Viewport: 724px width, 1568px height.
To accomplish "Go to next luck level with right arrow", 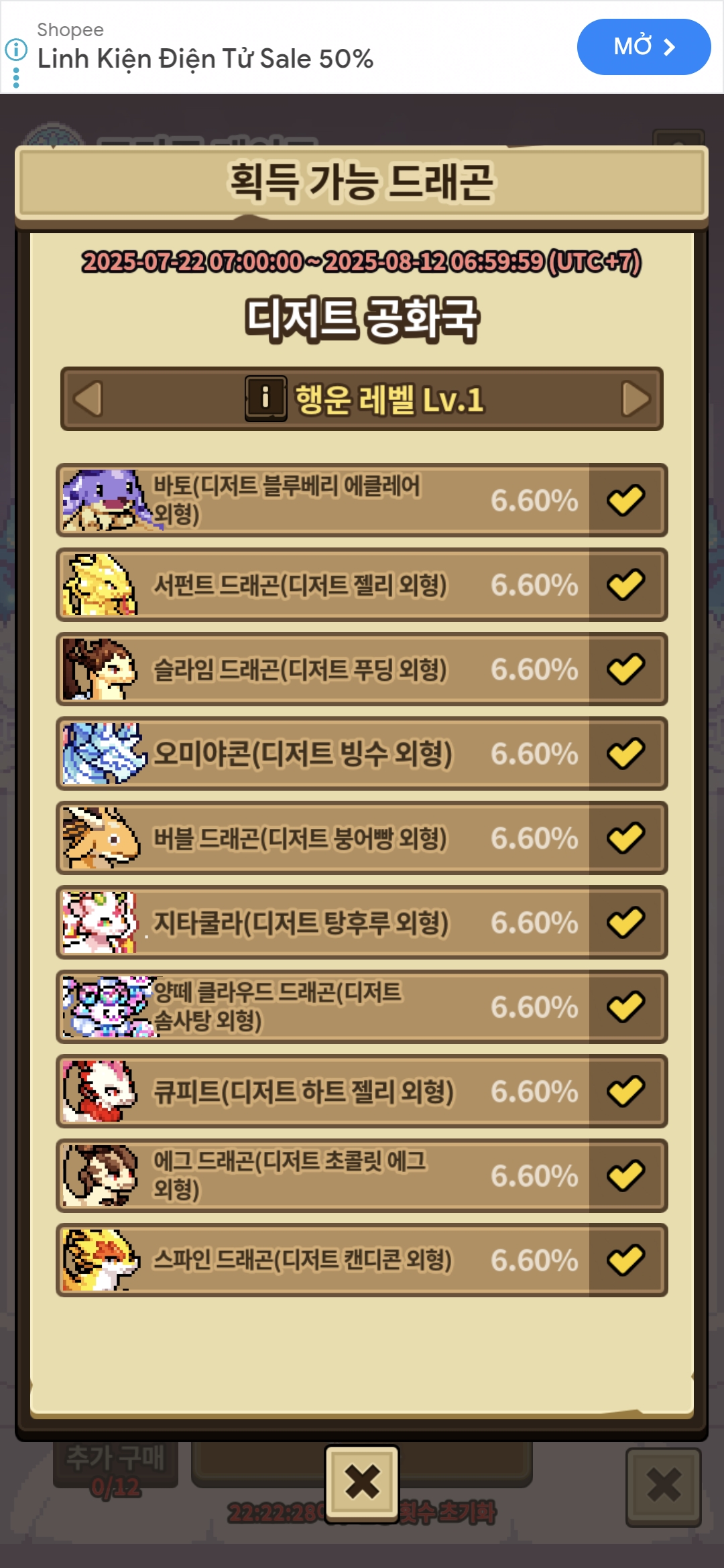I will coord(636,399).
